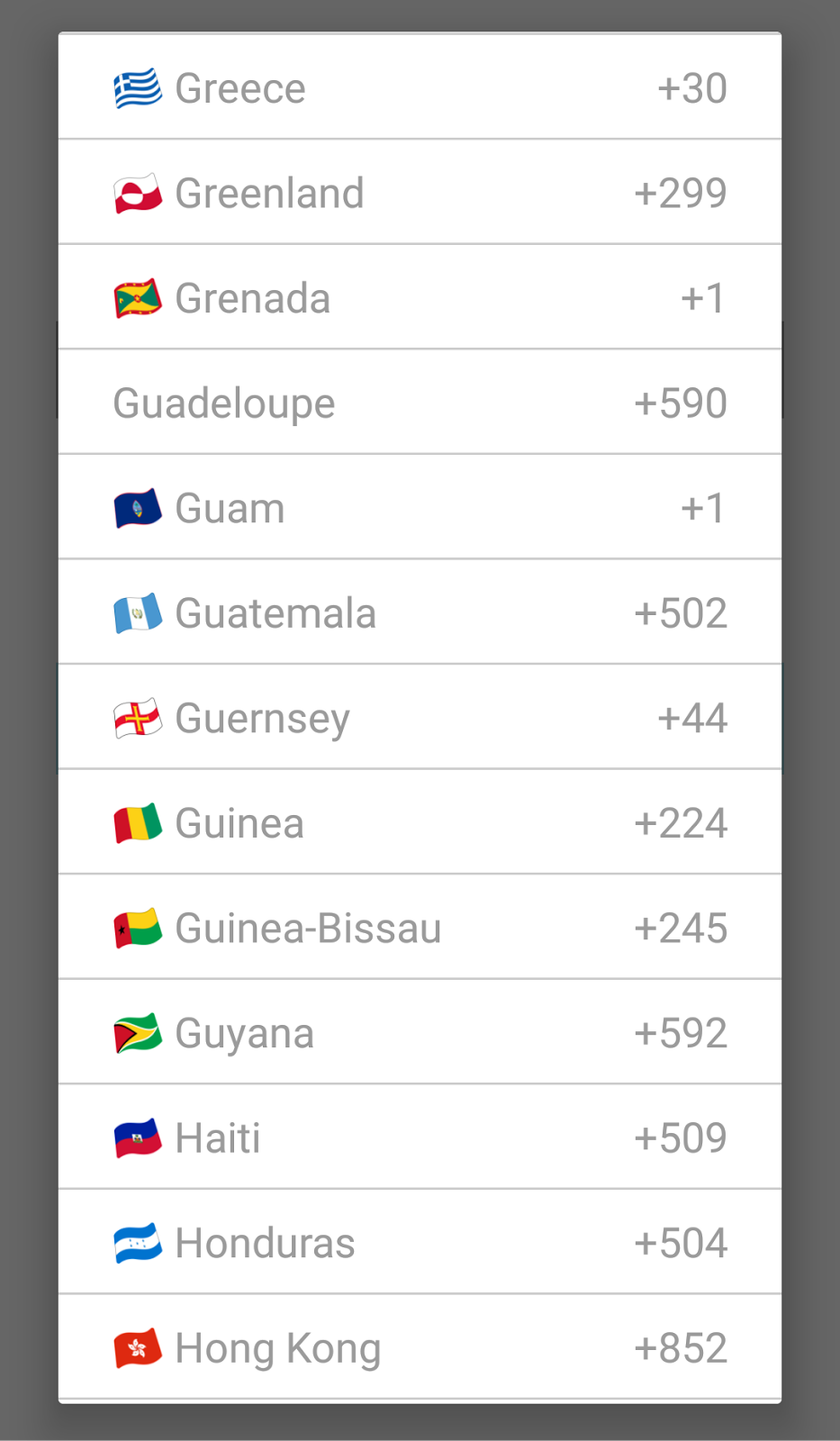The width and height of the screenshot is (840, 1441).
Task: Select Guadeloupe +590
Action: (x=420, y=403)
